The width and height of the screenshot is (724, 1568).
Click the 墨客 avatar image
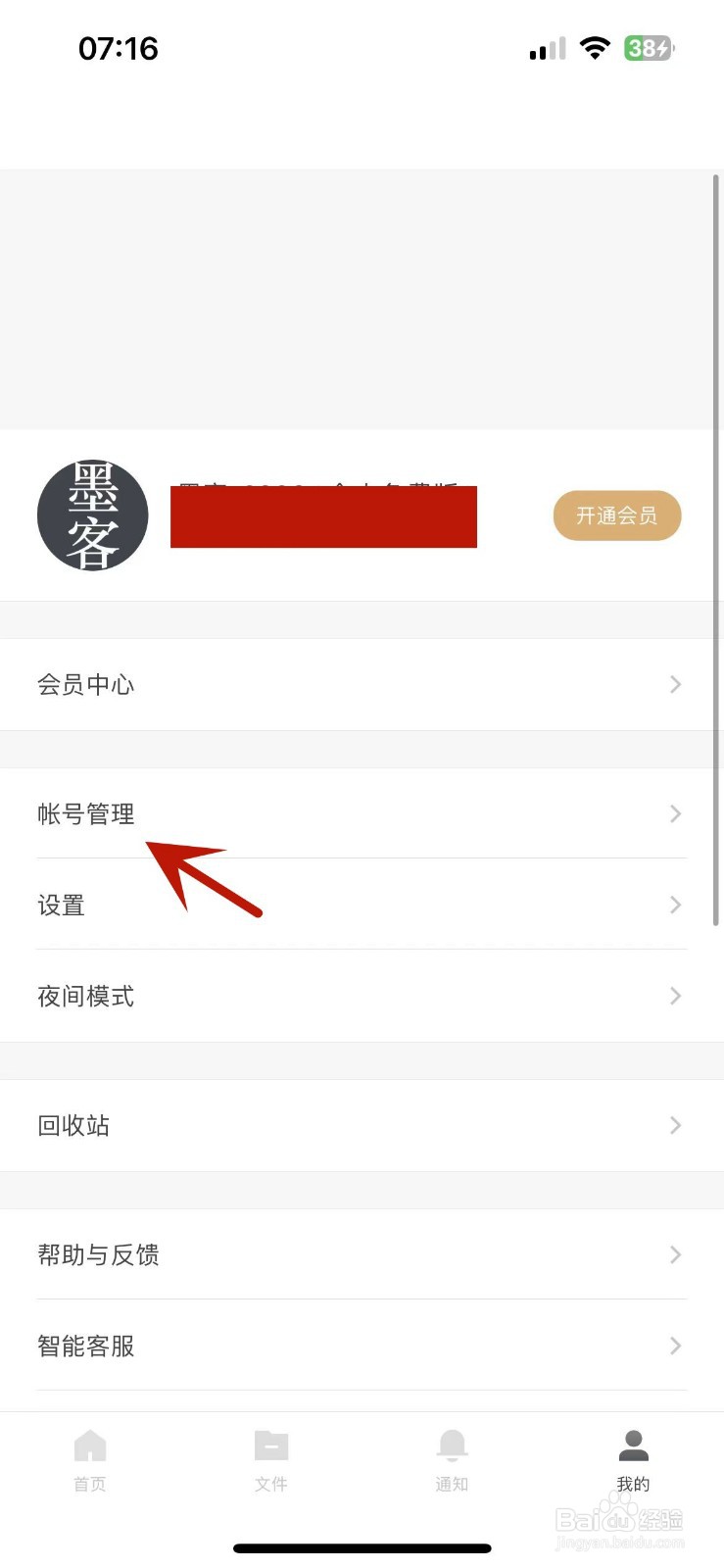pyautogui.click(x=92, y=515)
